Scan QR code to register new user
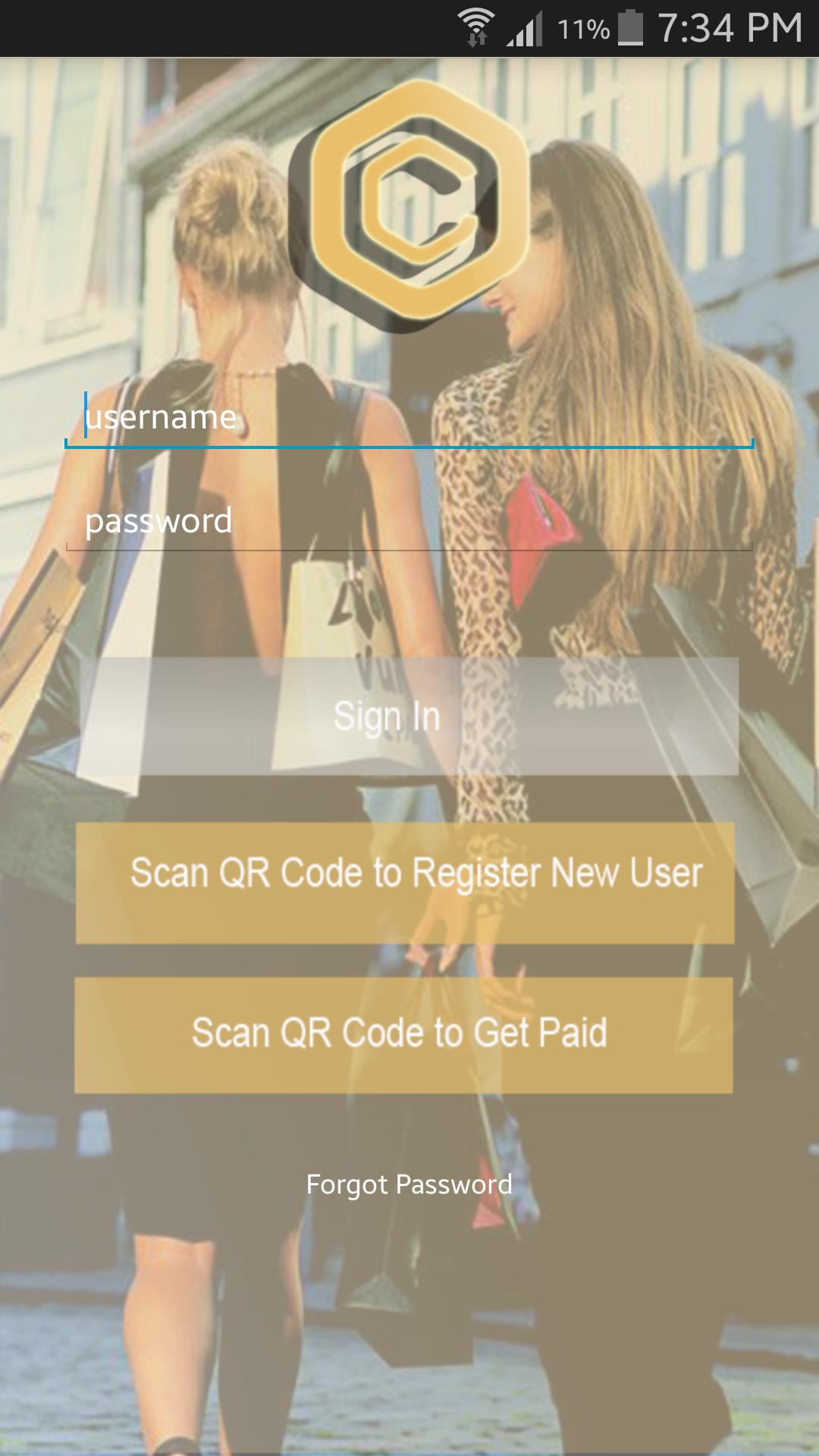This screenshot has width=819, height=1456. [405, 883]
